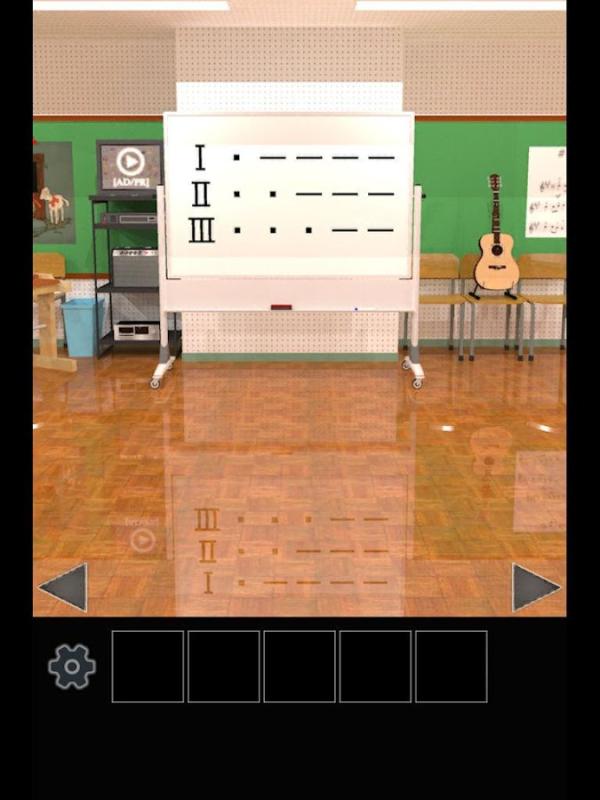Select the third inventory slot

point(300,666)
